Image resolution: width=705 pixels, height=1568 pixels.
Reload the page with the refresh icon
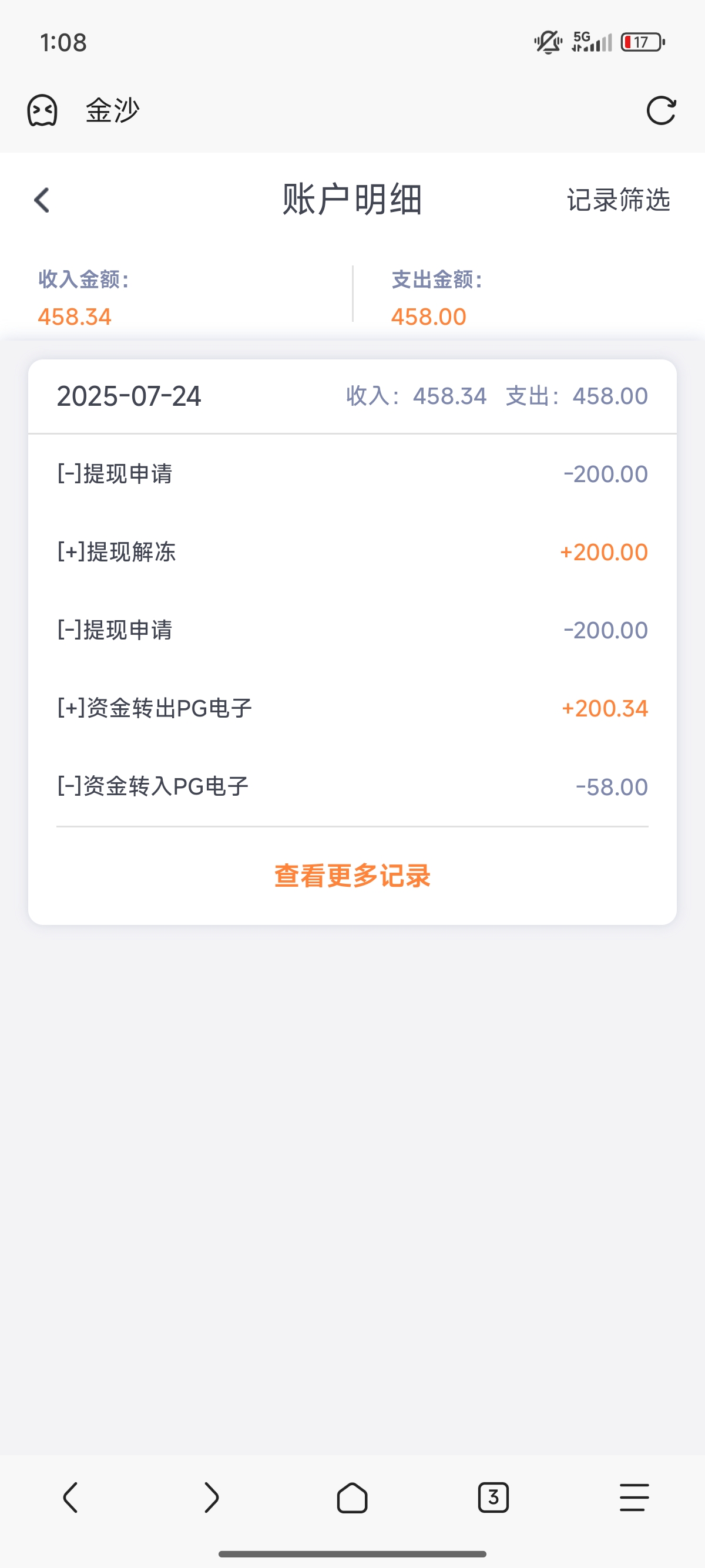click(x=661, y=111)
